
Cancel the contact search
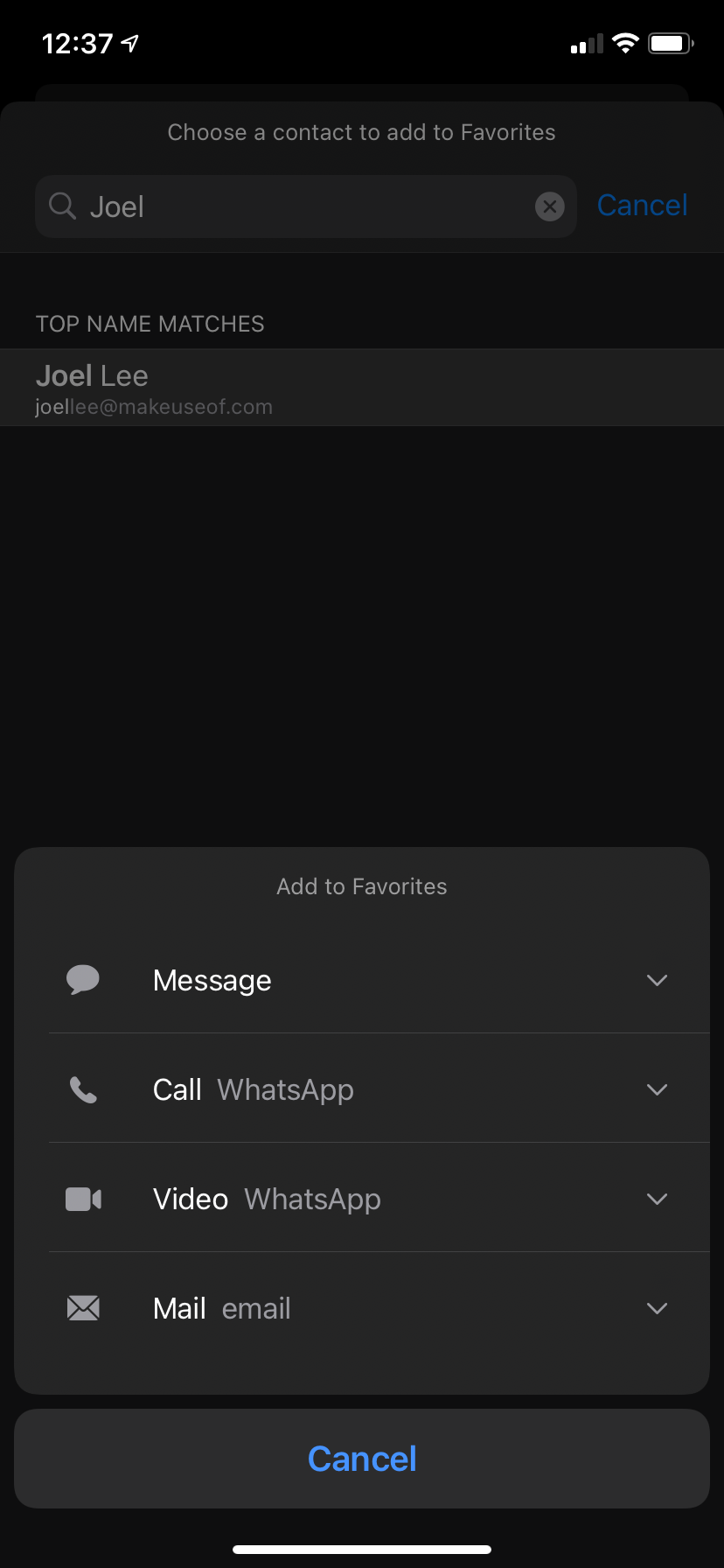(642, 206)
